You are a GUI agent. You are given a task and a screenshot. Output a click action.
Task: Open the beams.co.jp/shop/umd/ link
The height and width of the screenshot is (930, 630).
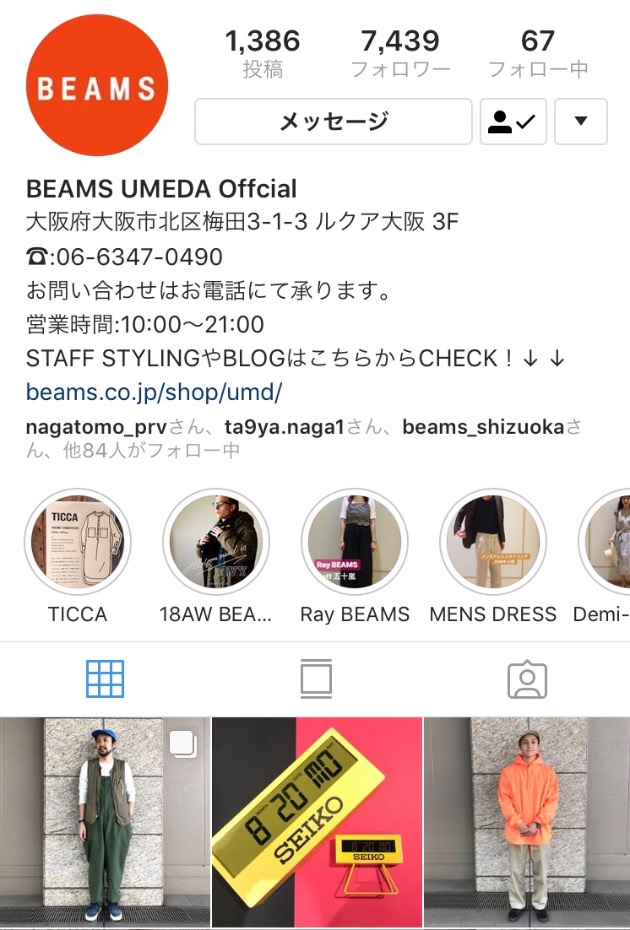click(154, 391)
